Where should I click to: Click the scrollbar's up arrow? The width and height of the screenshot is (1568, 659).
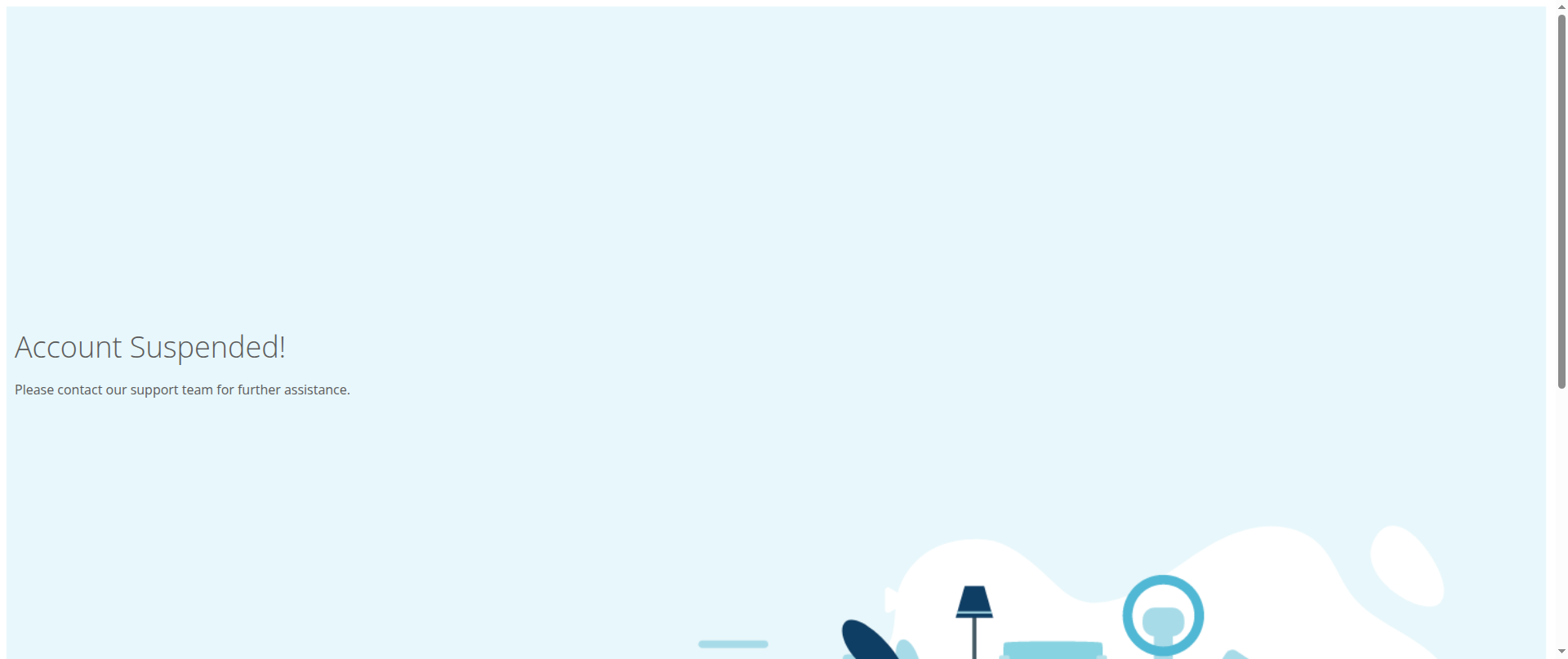point(1561,6)
